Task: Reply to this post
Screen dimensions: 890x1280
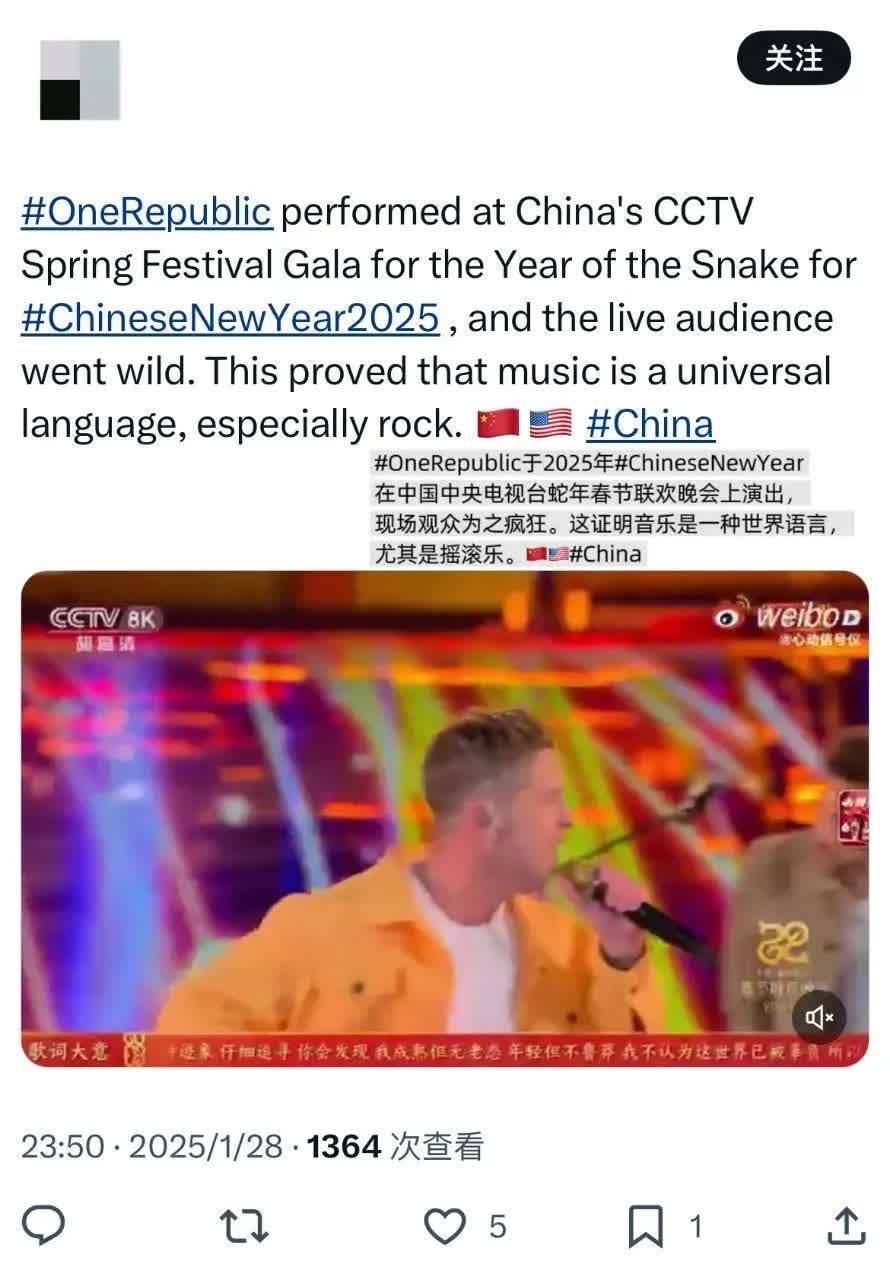Action: 44,1225
